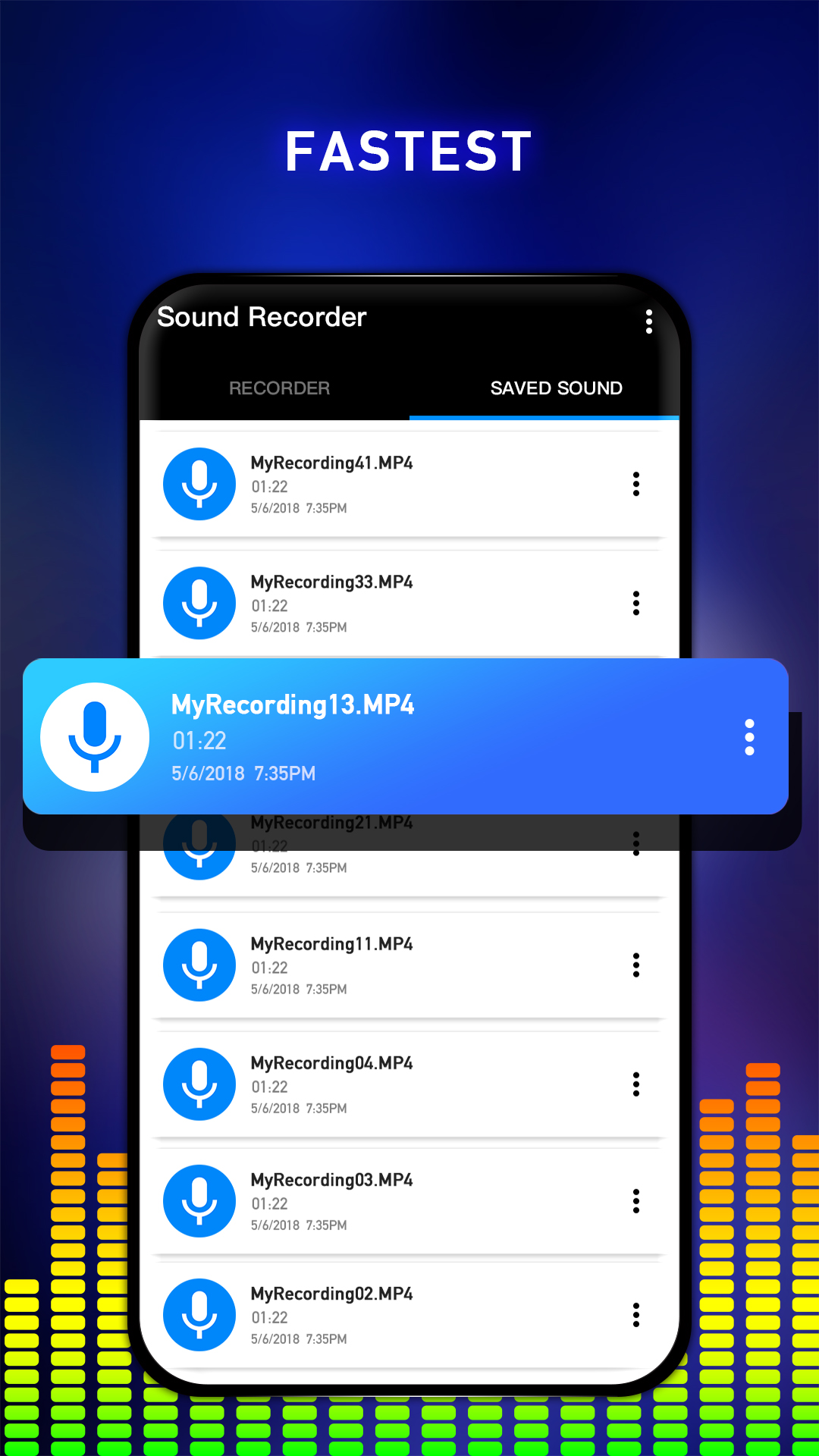Open options menu for MyRecording02.MP4

click(x=636, y=1316)
